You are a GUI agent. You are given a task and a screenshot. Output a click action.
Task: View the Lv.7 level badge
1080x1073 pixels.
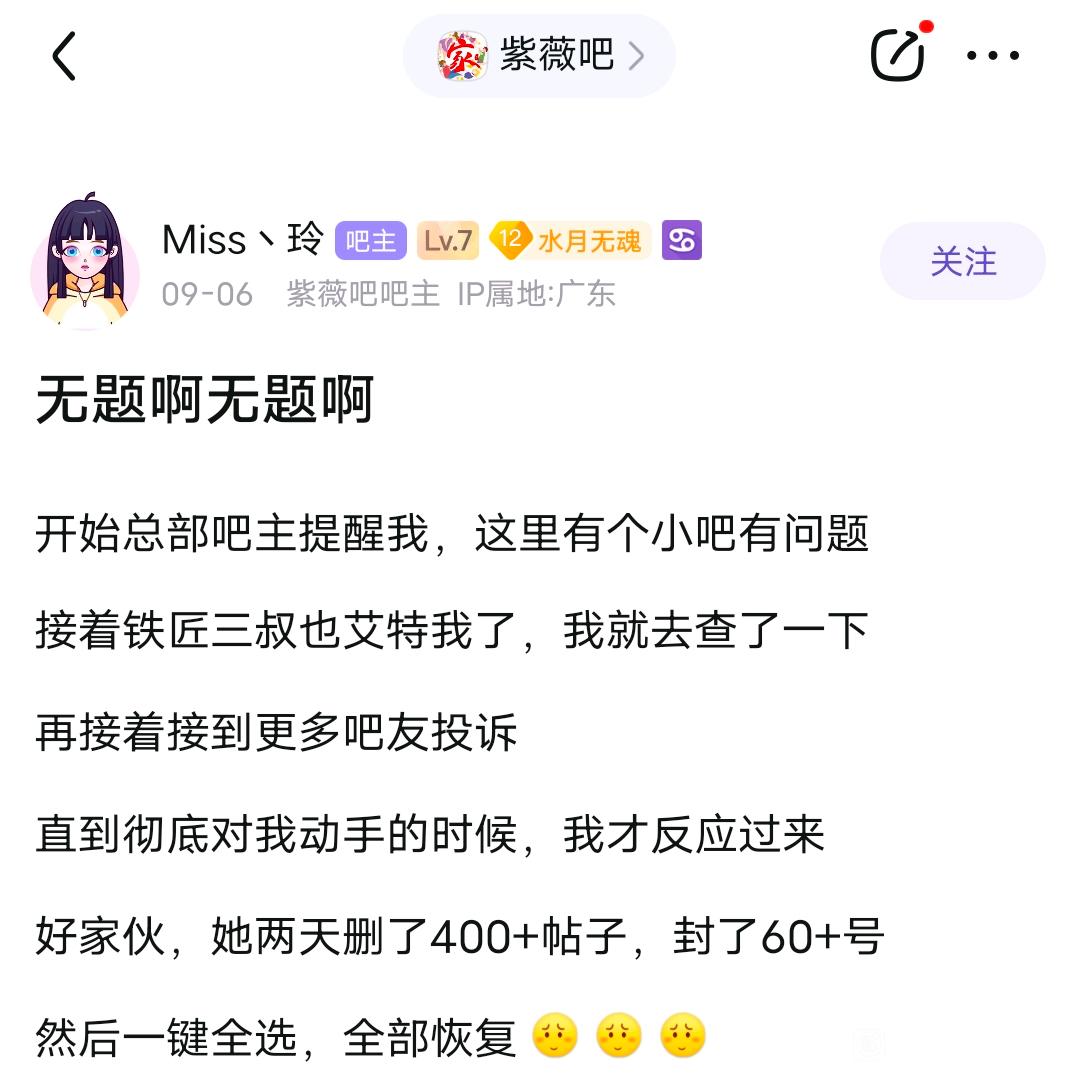[x=447, y=241]
